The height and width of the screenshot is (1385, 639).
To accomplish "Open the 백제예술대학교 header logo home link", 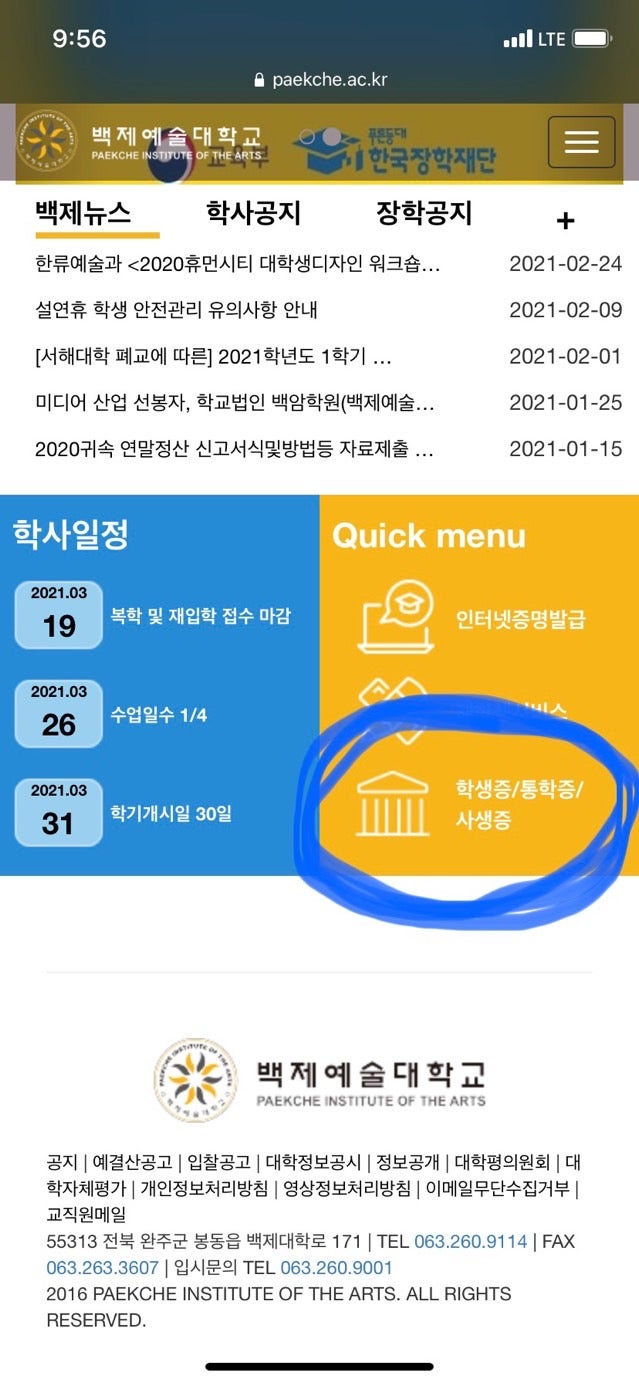I will [x=142, y=141].
